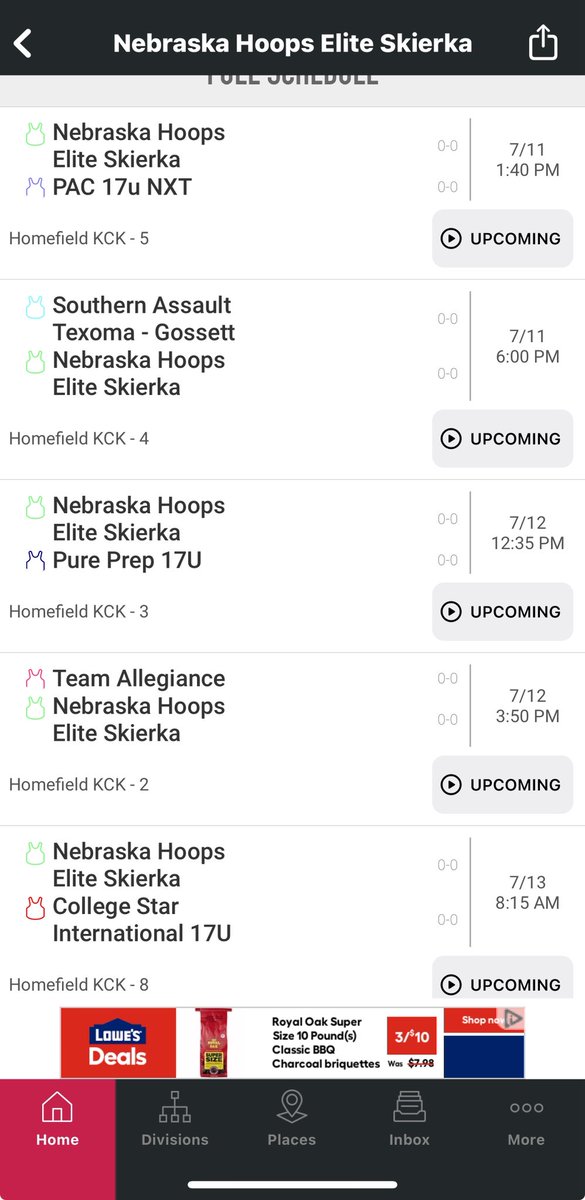Switch to the Divisions tab
Image resolution: width=585 pixels, height=1200 pixels.
pyautogui.click(x=175, y=1120)
